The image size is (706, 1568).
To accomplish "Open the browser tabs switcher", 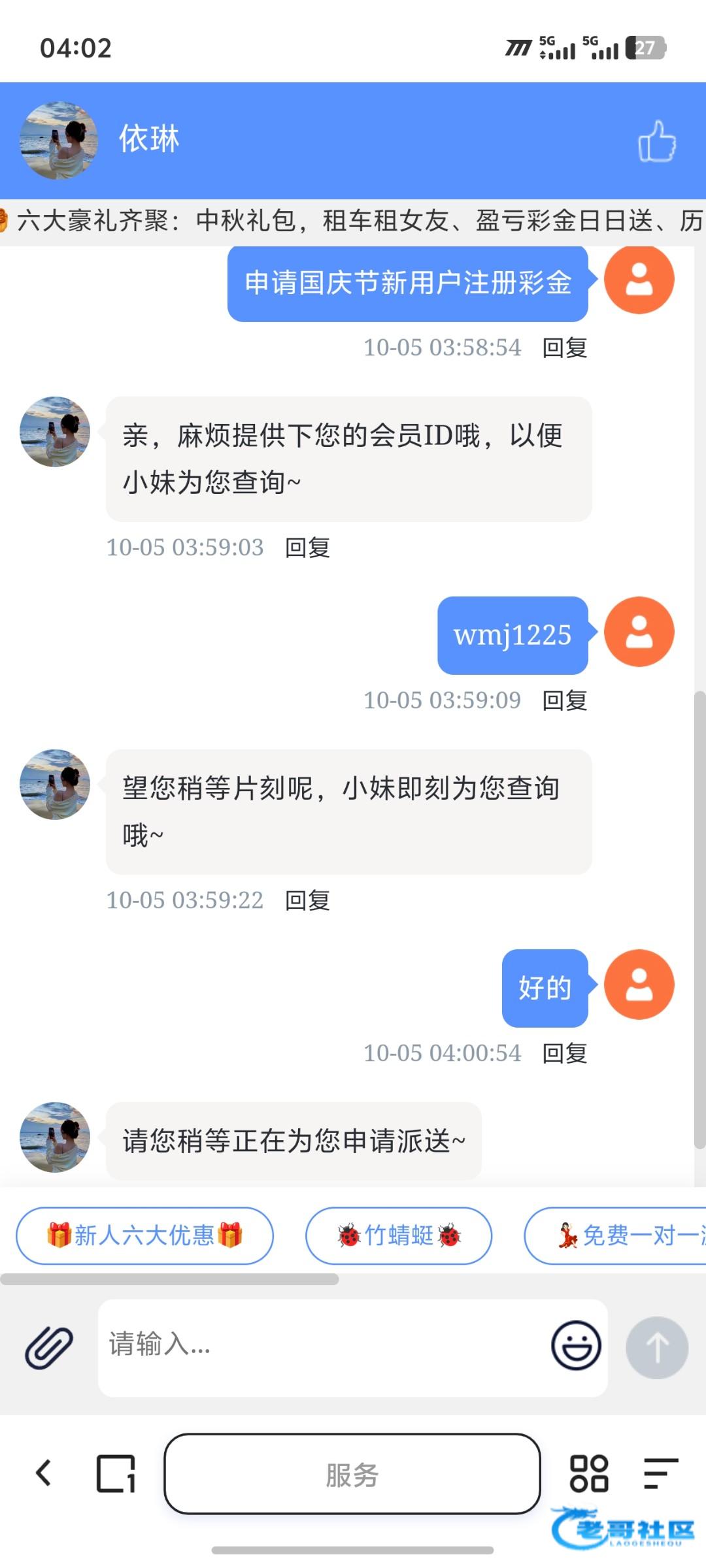I will (116, 1474).
